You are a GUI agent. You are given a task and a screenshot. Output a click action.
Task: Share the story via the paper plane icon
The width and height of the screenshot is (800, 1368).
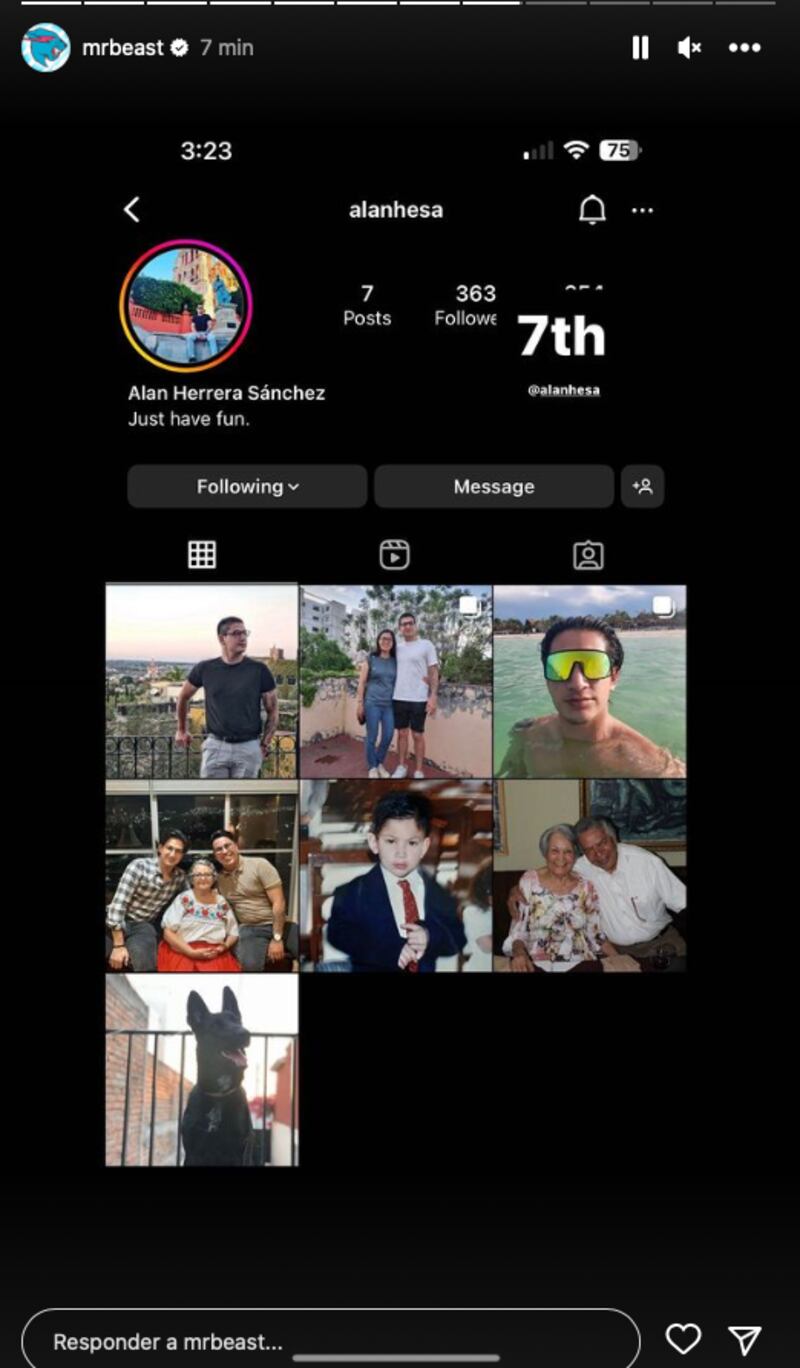(x=745, y=1339)
